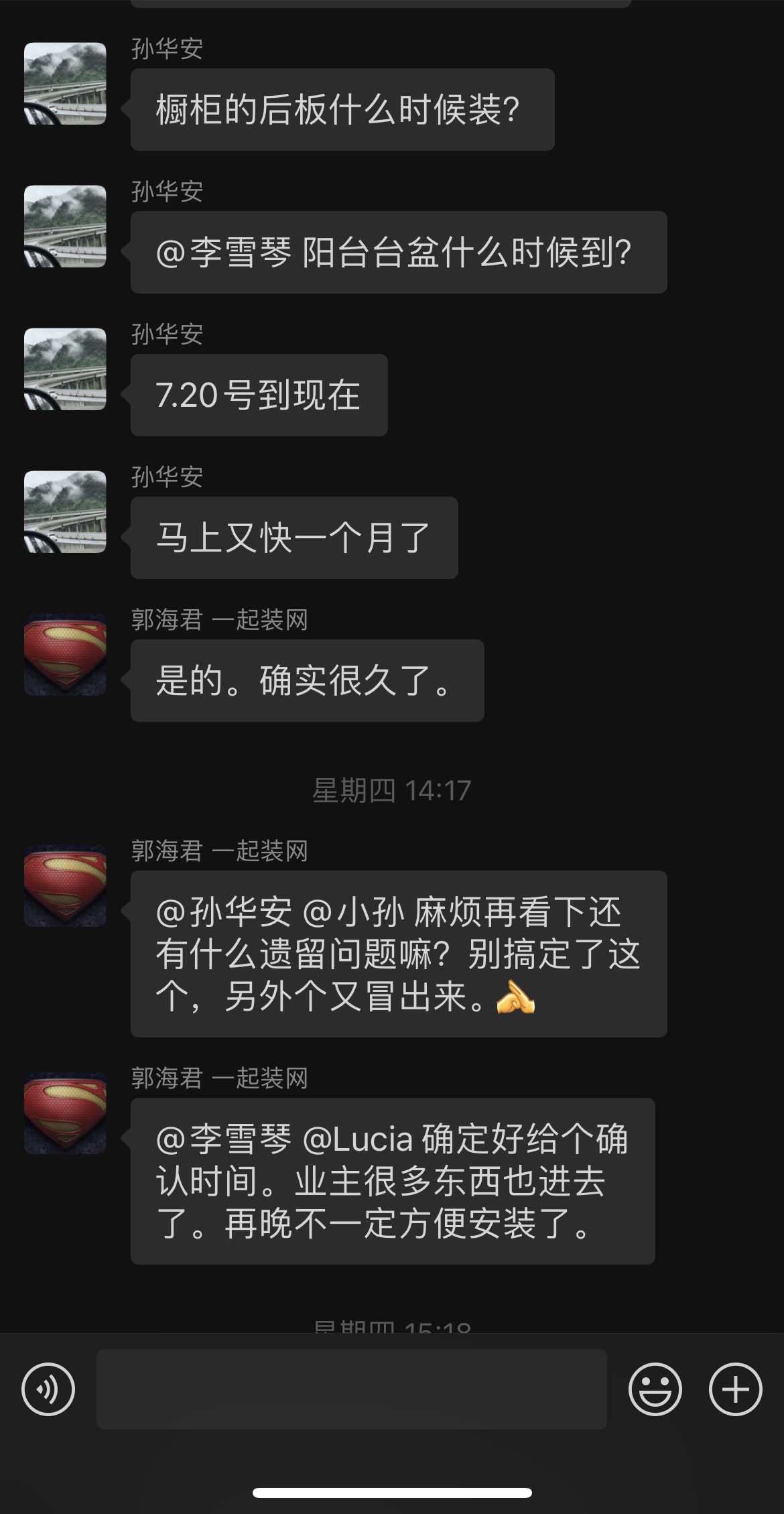Tap 郭海君's avatar beside 遗留问题 message

click(65, 886)
